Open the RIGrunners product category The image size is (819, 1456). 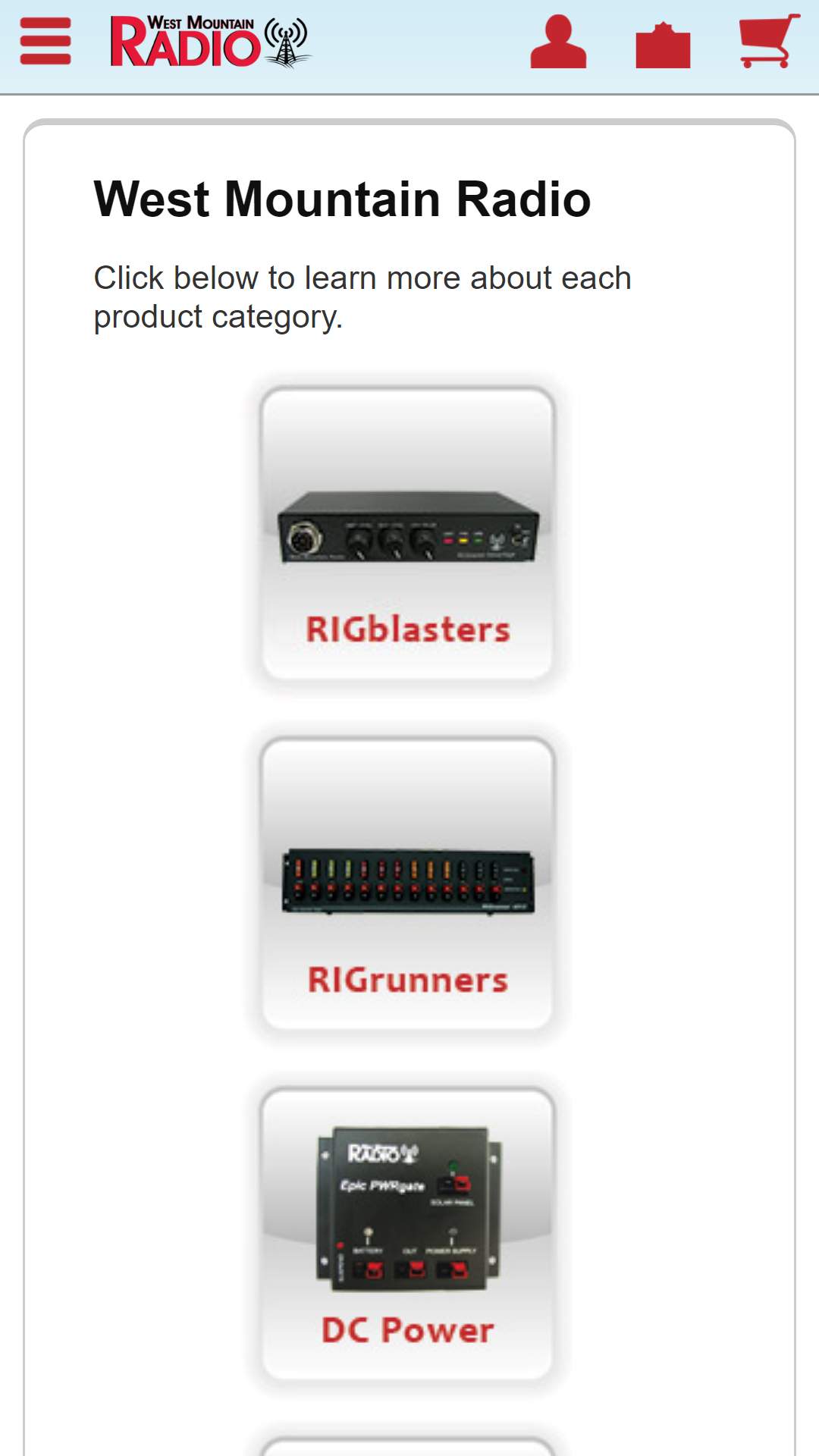click(x=408, y=884)
